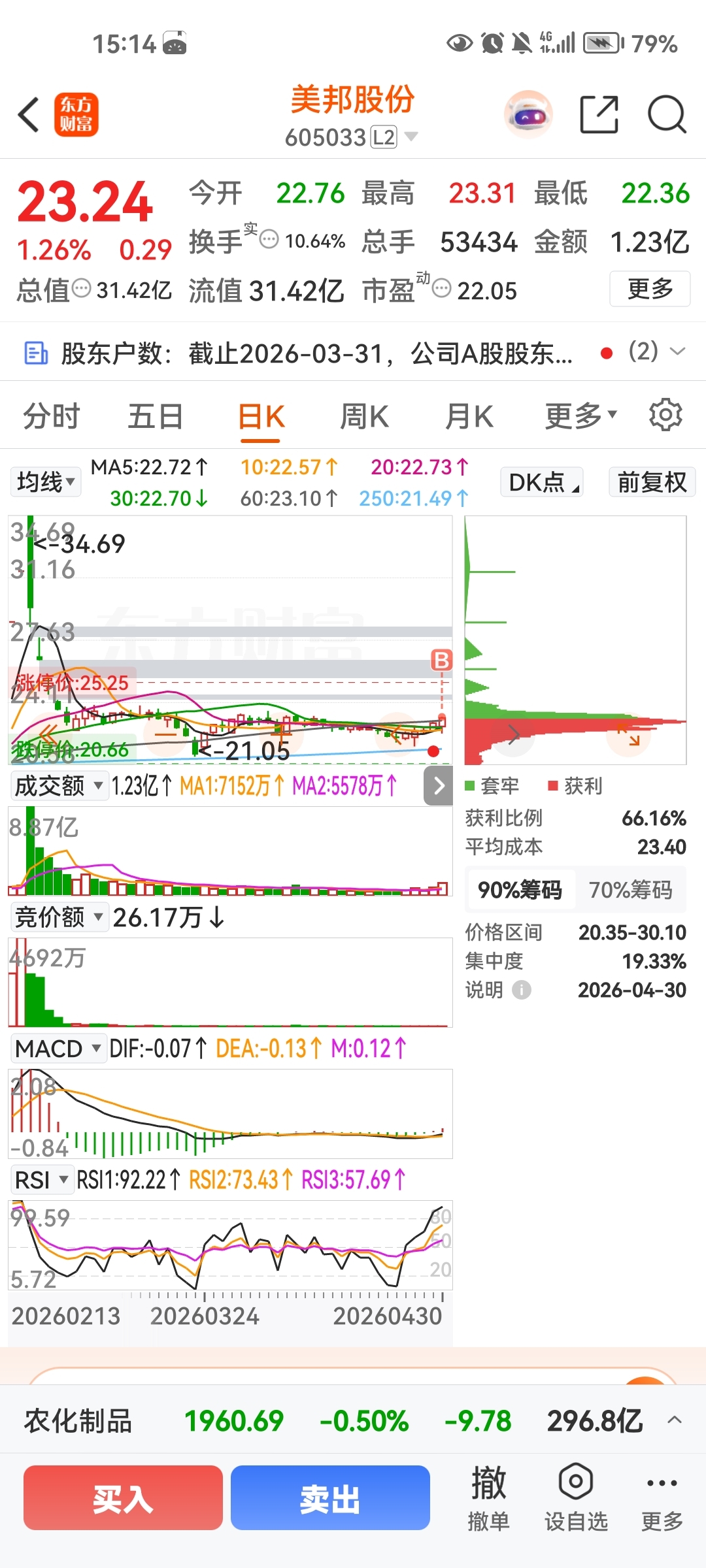Add stock via 设自选
Image resolution: width=706 pixels, height=1568 pixels.
[576, 1498]
